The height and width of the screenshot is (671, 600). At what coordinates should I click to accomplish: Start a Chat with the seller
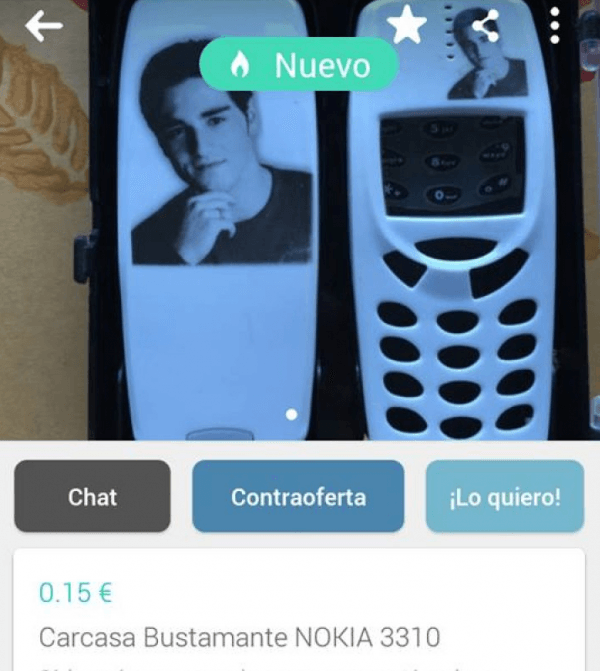tap(92, 496)
